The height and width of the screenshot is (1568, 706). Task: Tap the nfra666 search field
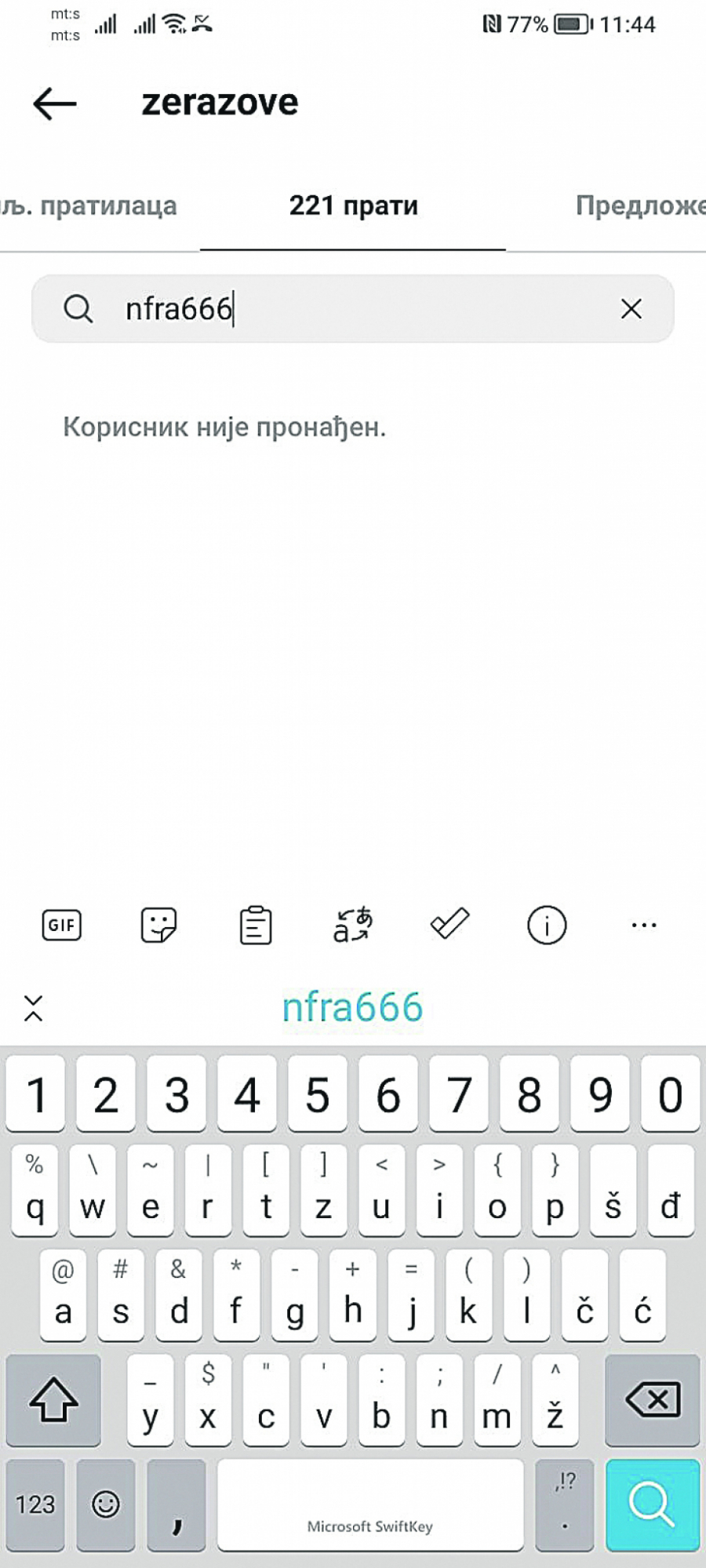click(353, 309)
